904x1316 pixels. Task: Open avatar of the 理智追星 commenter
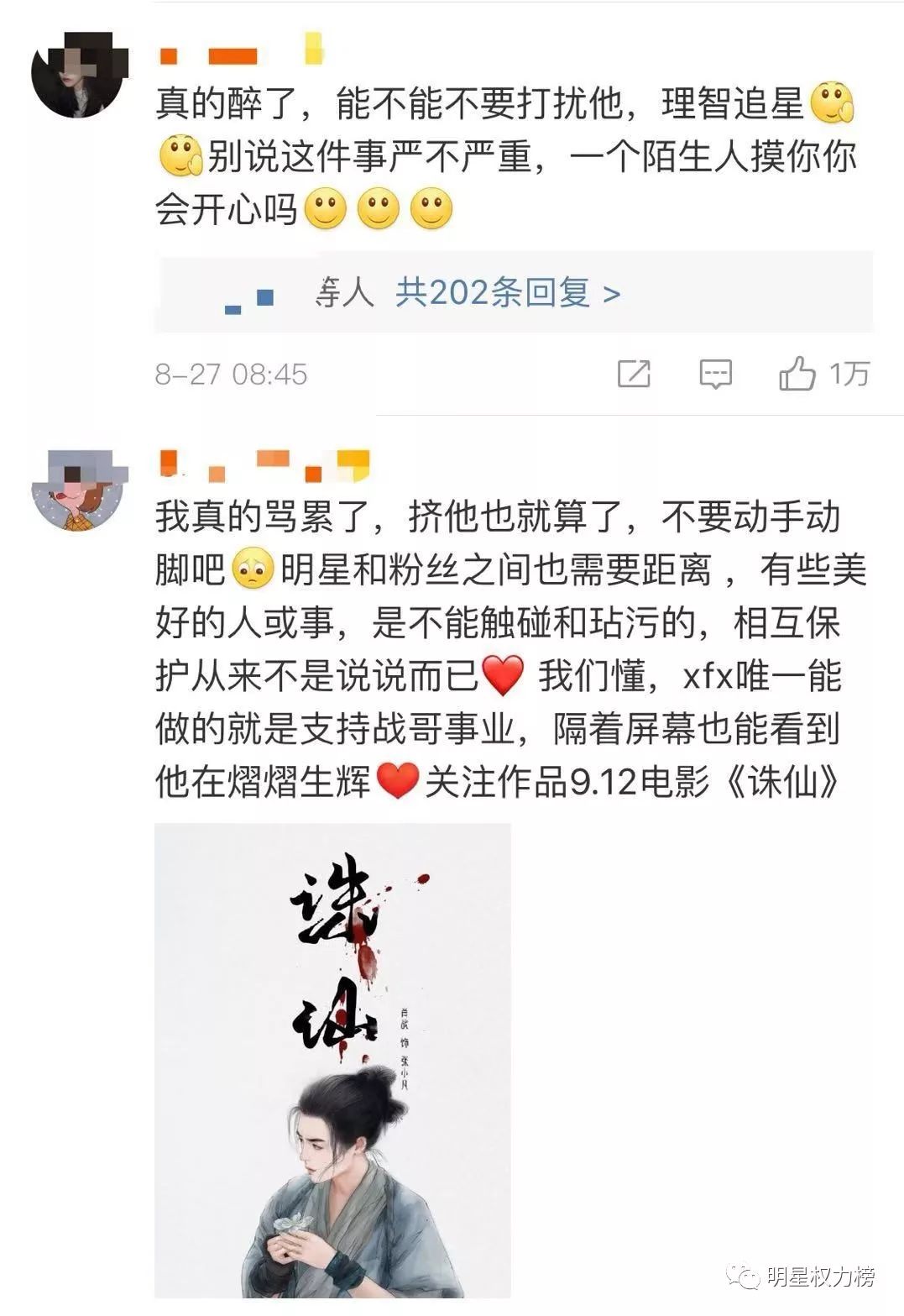[x=77, y=73]
